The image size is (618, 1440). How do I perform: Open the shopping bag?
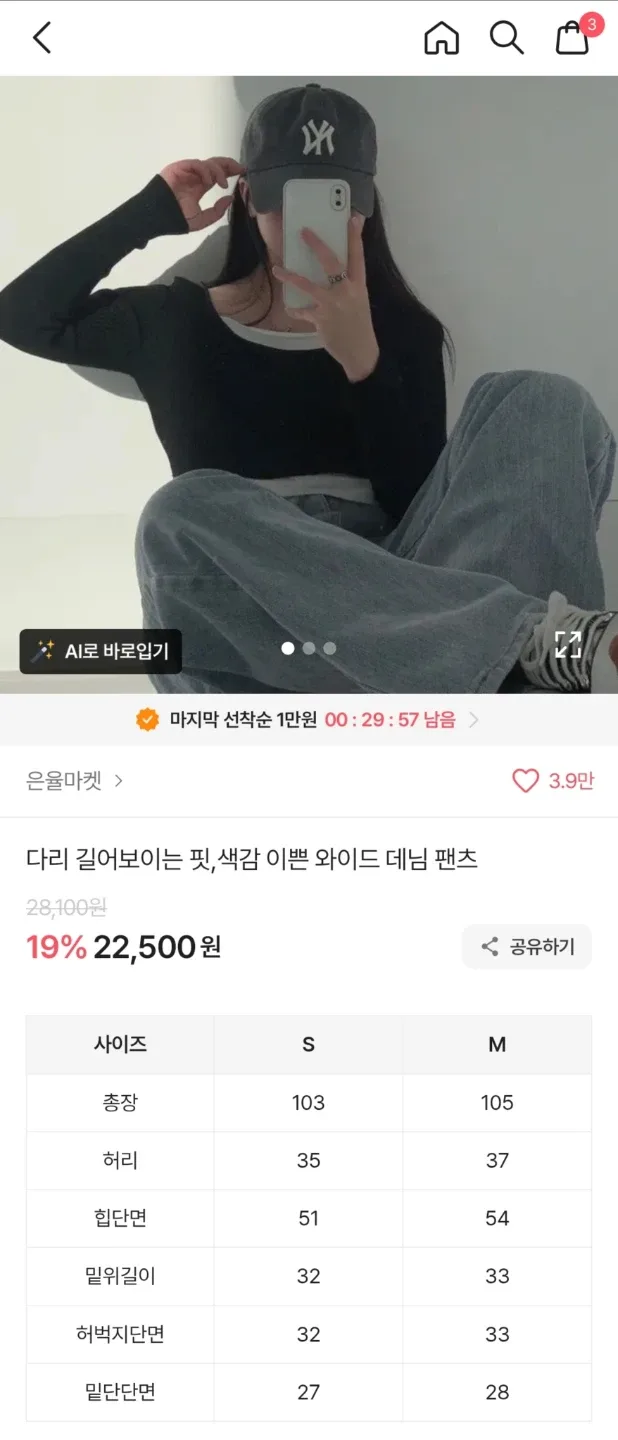[573, 38]
